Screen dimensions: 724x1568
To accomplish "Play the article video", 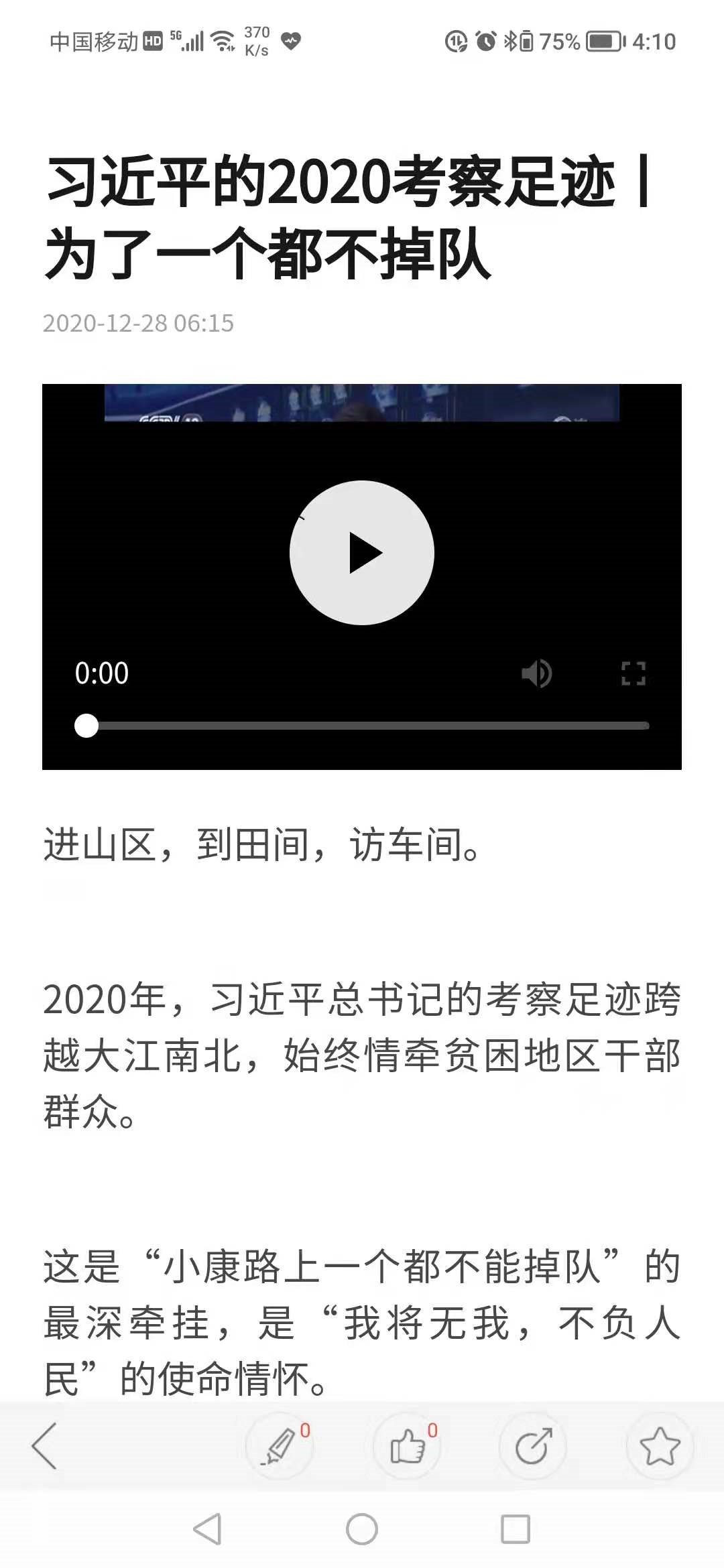I will pyautogui.click(x=362, y=553).
